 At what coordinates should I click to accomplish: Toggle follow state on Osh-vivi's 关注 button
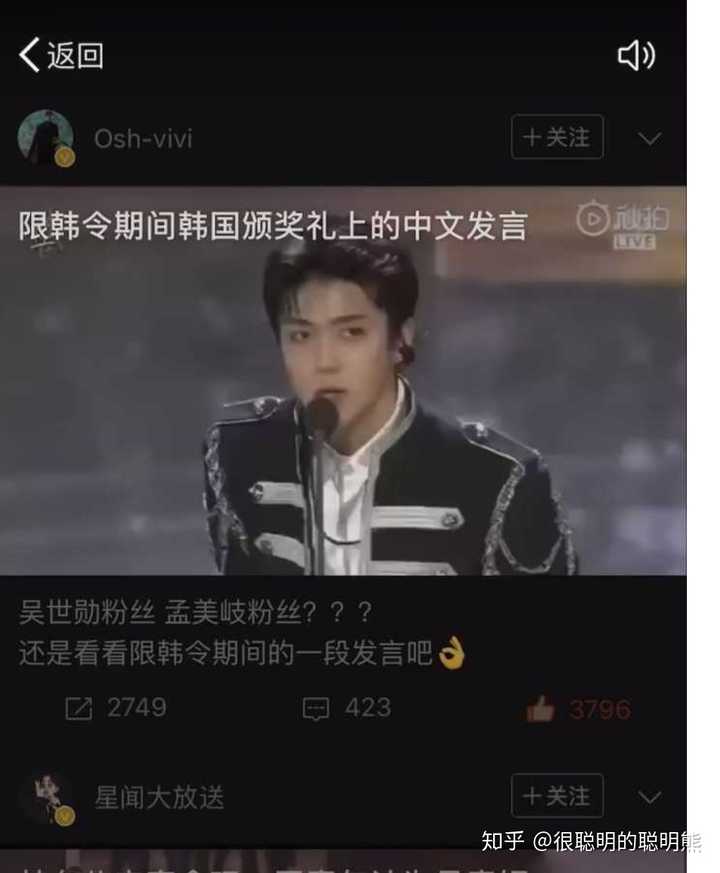point(557,137)
